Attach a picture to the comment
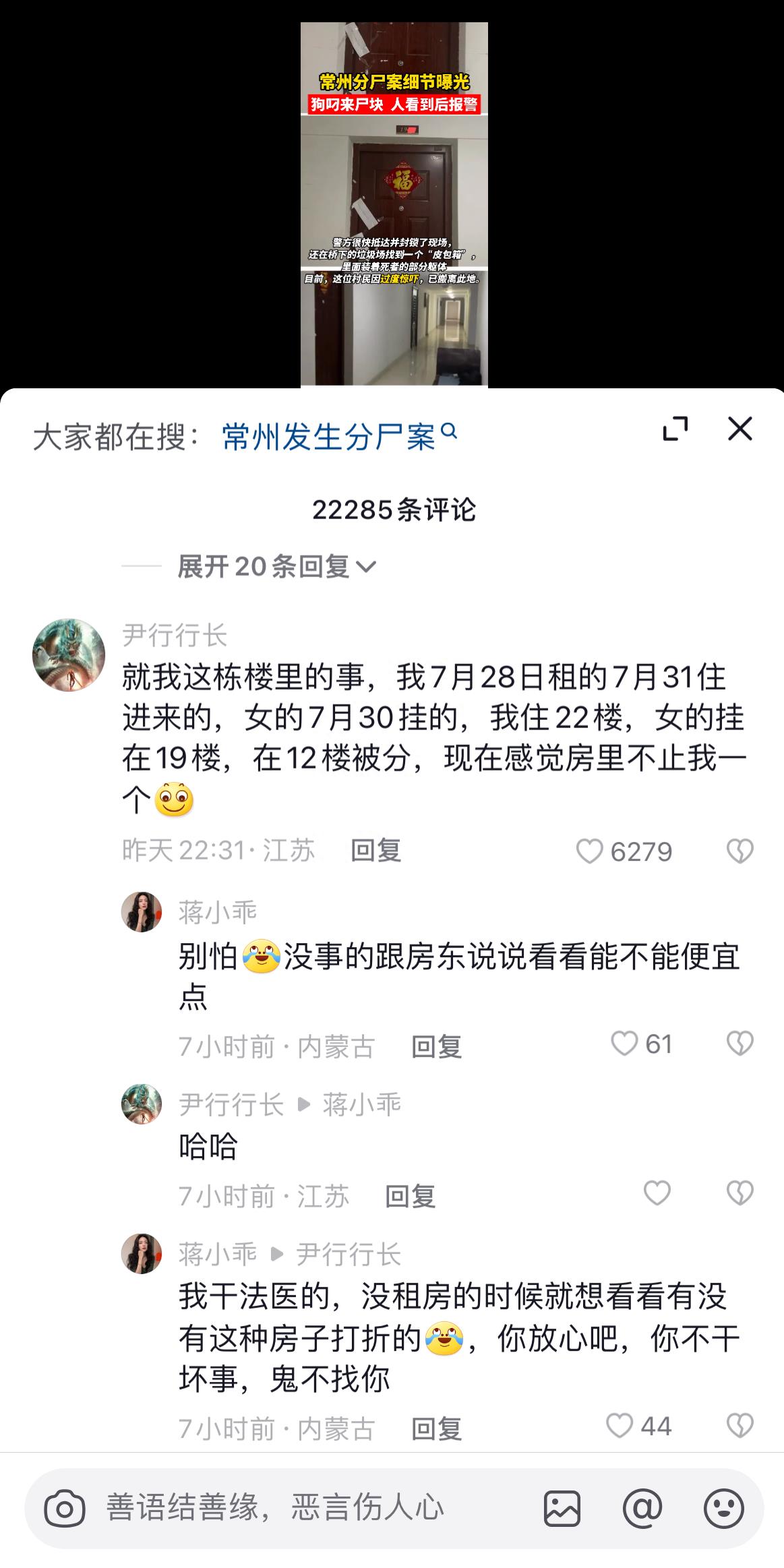The height and width of the screenshot is (1568, 784). click(562, 1508)
